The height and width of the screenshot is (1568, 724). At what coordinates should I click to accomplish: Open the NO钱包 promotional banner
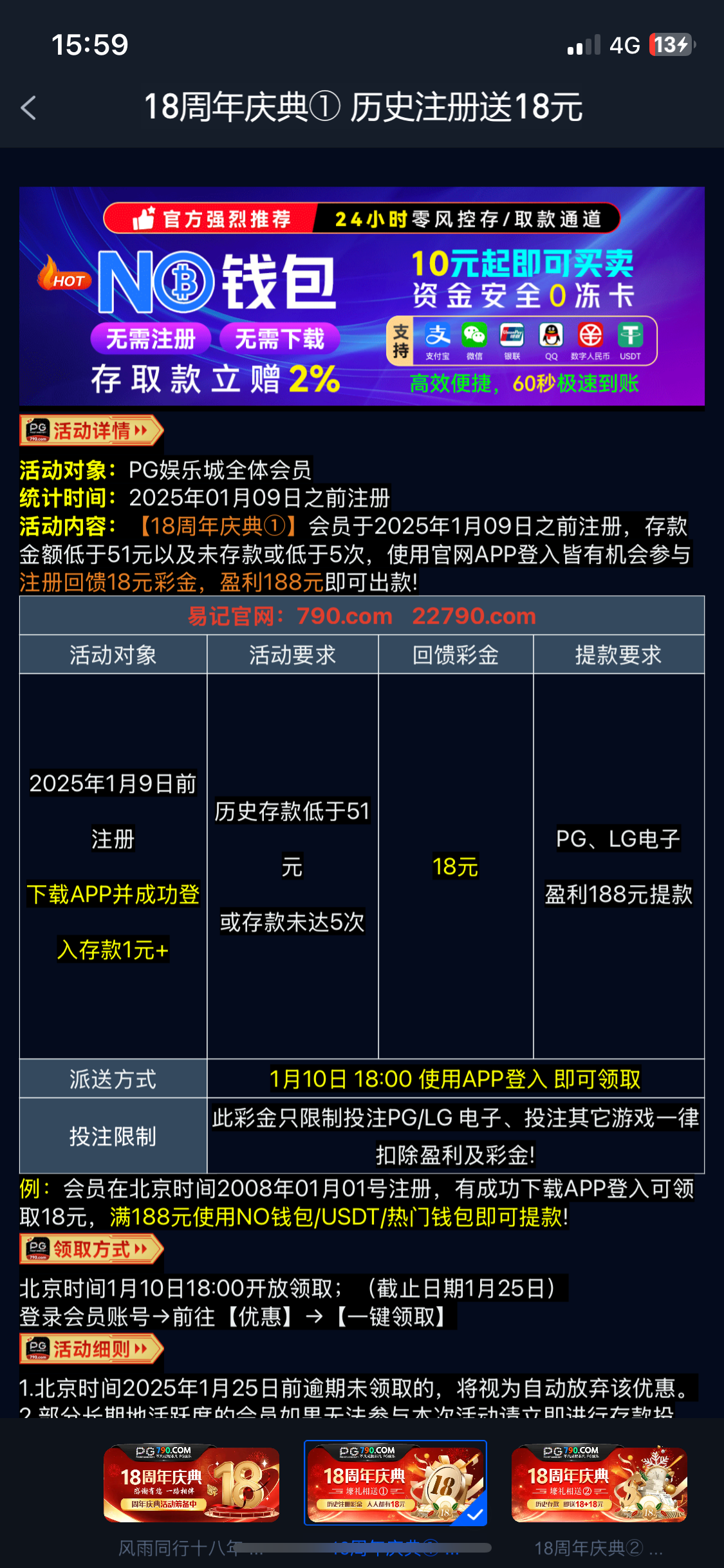[362, 296]
